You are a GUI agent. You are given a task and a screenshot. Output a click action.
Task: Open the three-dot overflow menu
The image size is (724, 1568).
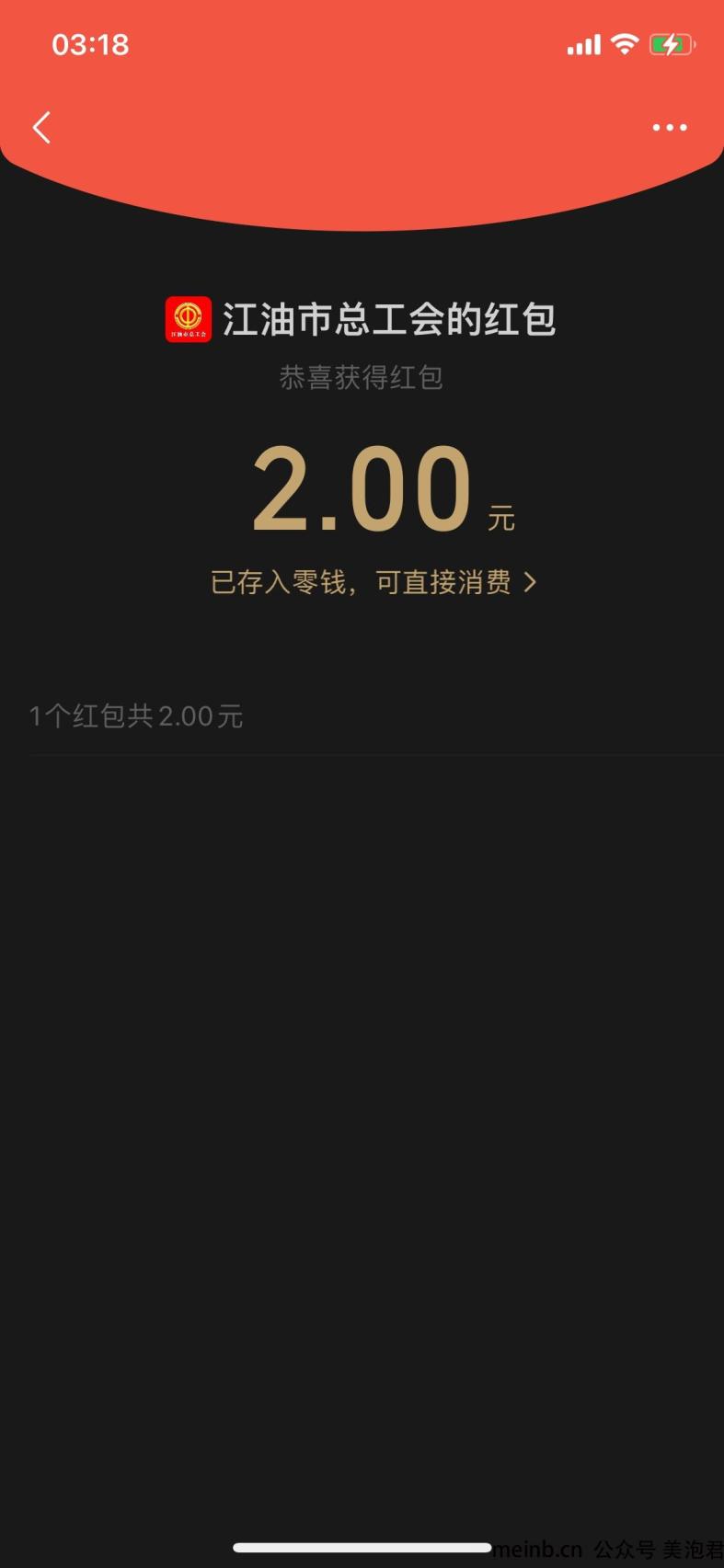point(669,128)
